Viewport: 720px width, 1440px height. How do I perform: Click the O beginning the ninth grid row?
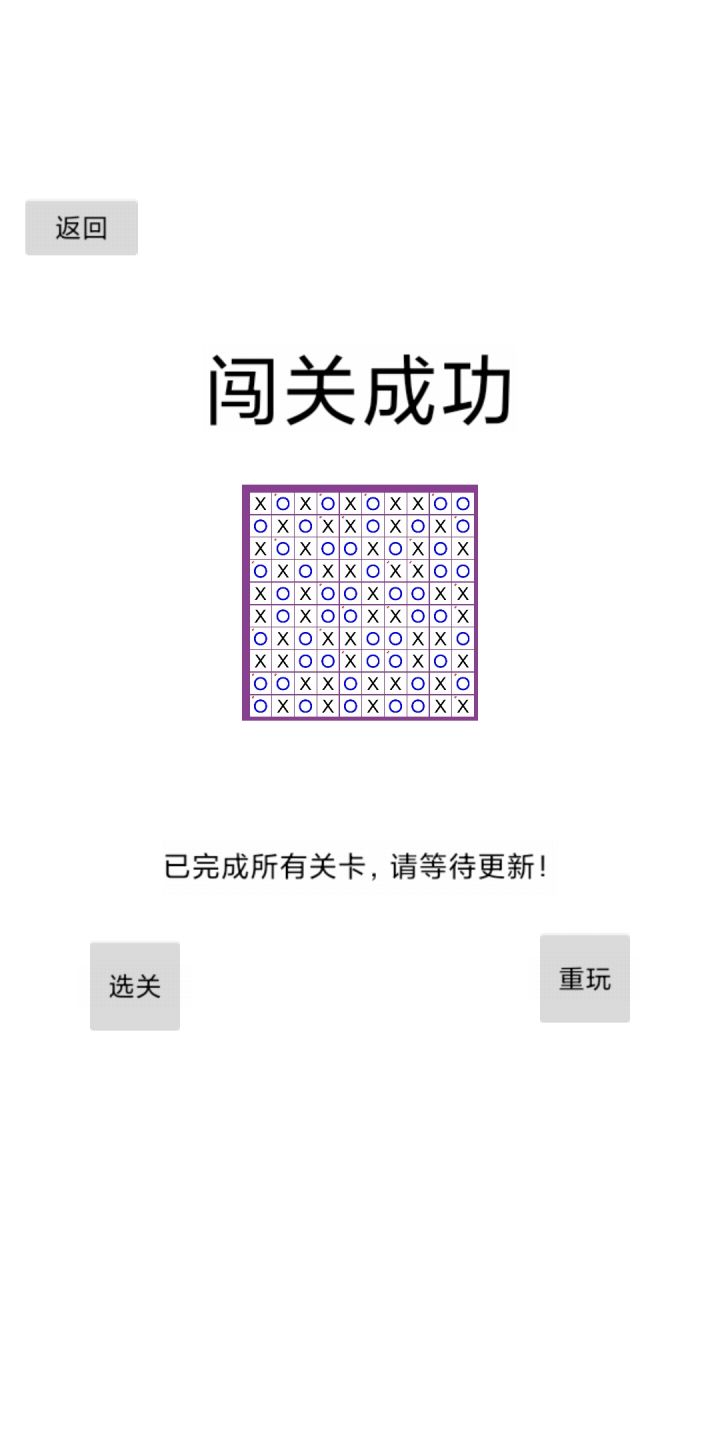click(259, 682)
